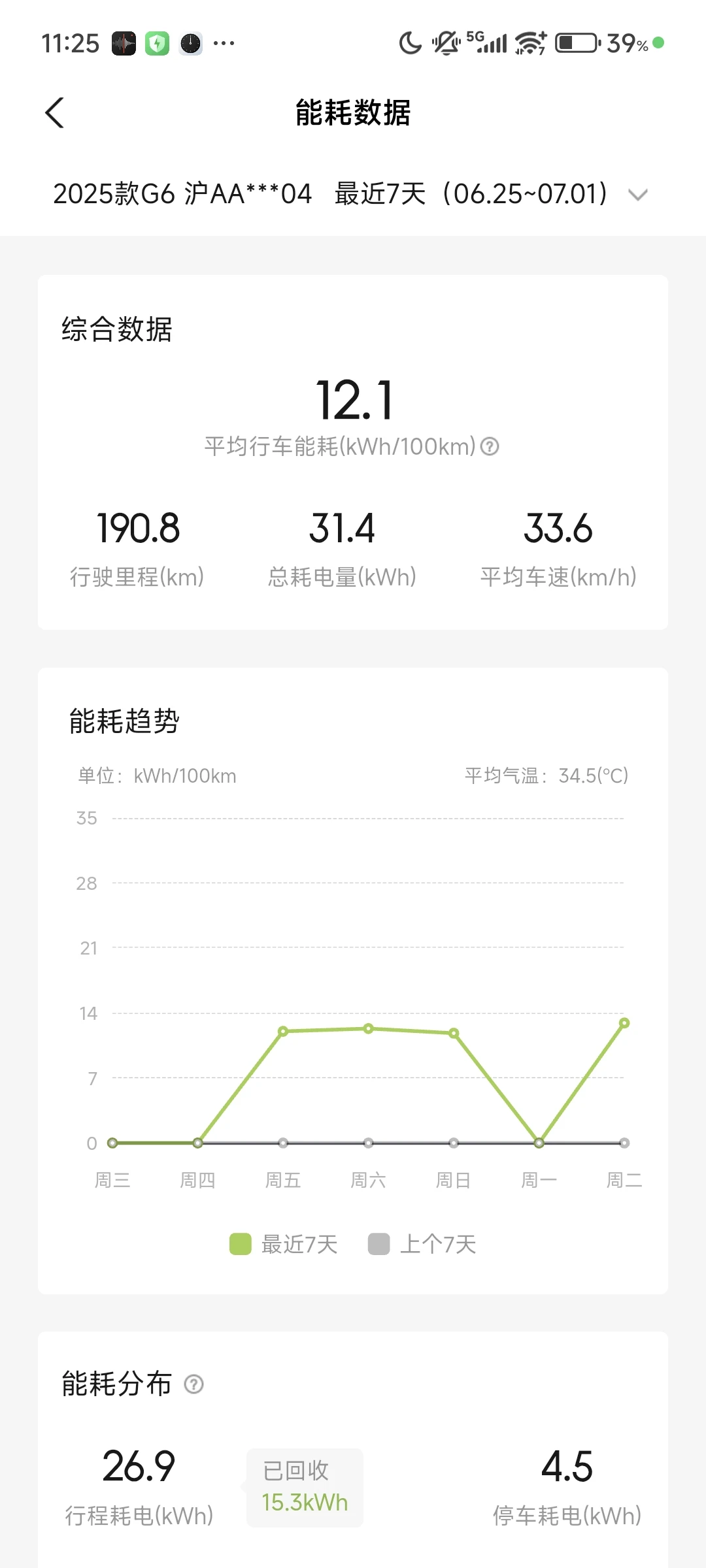Select the 周六 data point on the chart
The width and height of the screenshot is (706, 1568).
coord(369,1028)
